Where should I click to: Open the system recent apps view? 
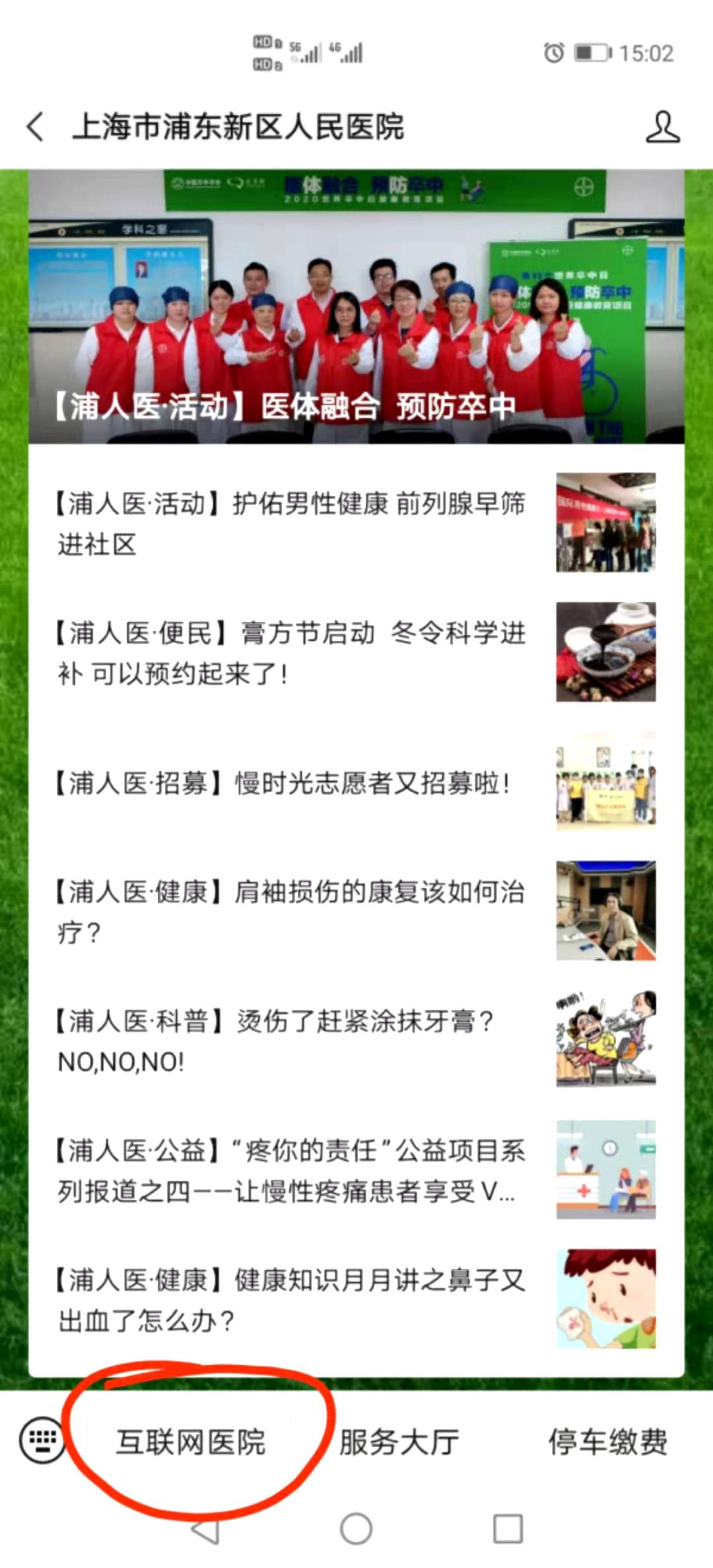pyautogui.click(x=508, y=1528)
